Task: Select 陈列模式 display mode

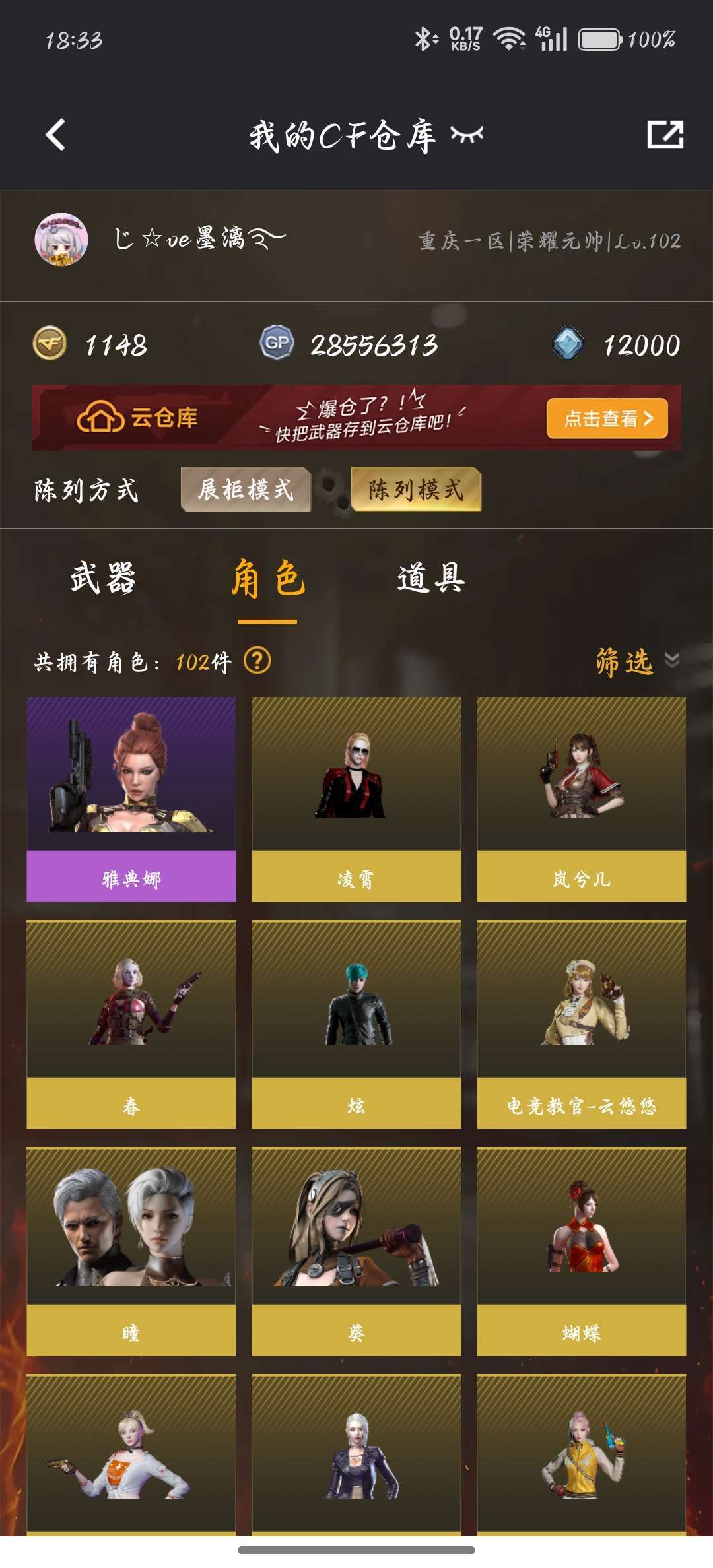Action: pos(416,490)
